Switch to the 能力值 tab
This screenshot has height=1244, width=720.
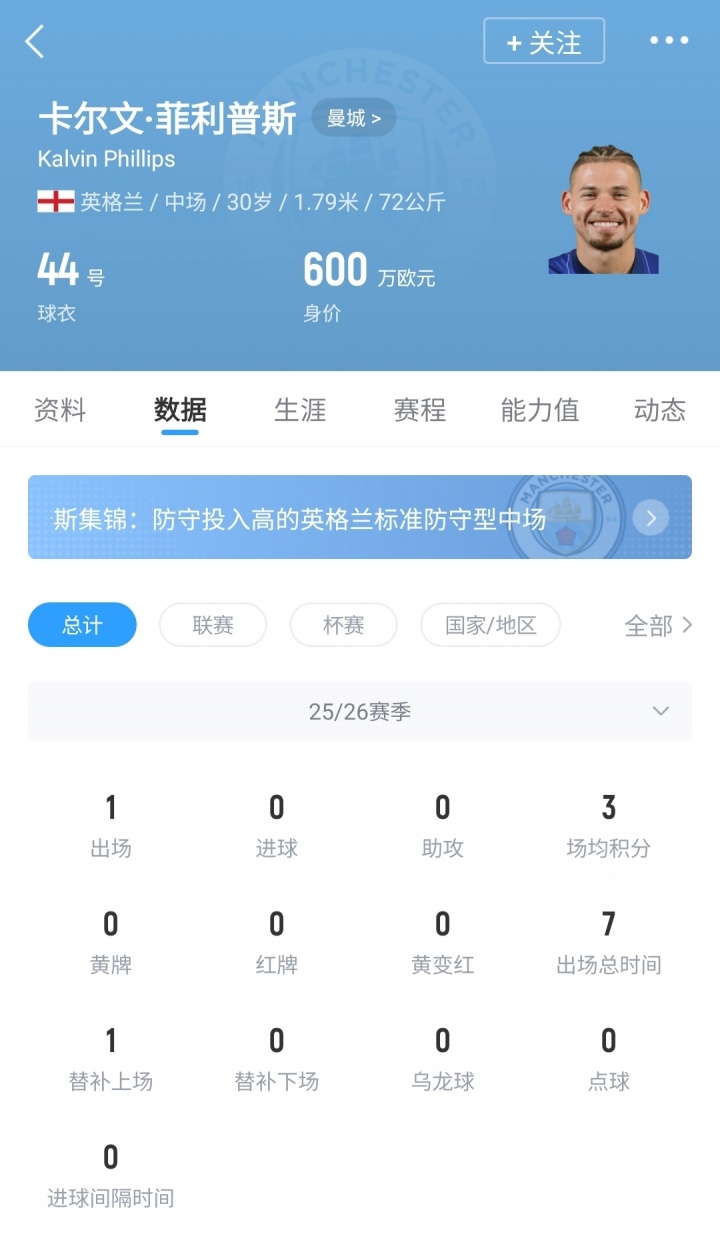click(540, 410)
